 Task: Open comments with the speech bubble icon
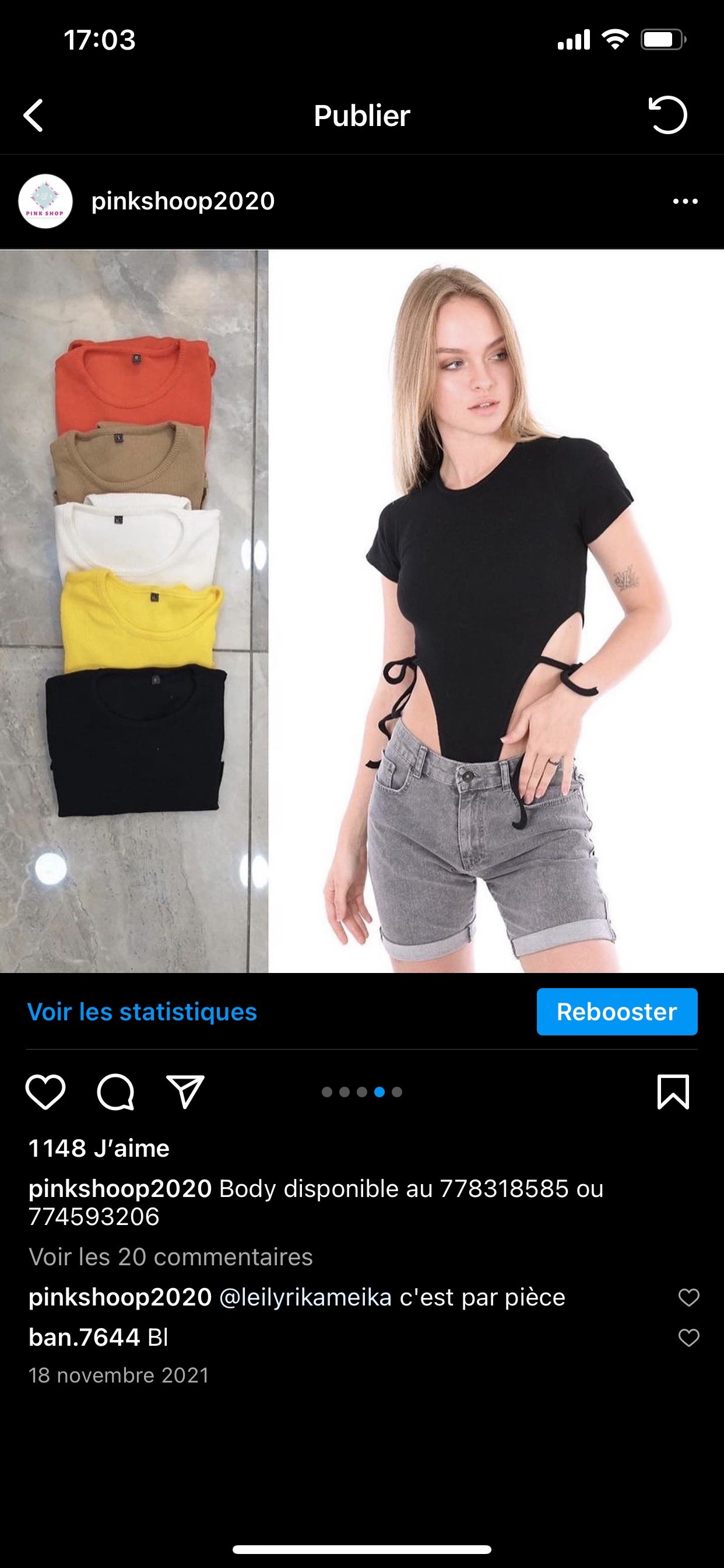click(115, 1092)
